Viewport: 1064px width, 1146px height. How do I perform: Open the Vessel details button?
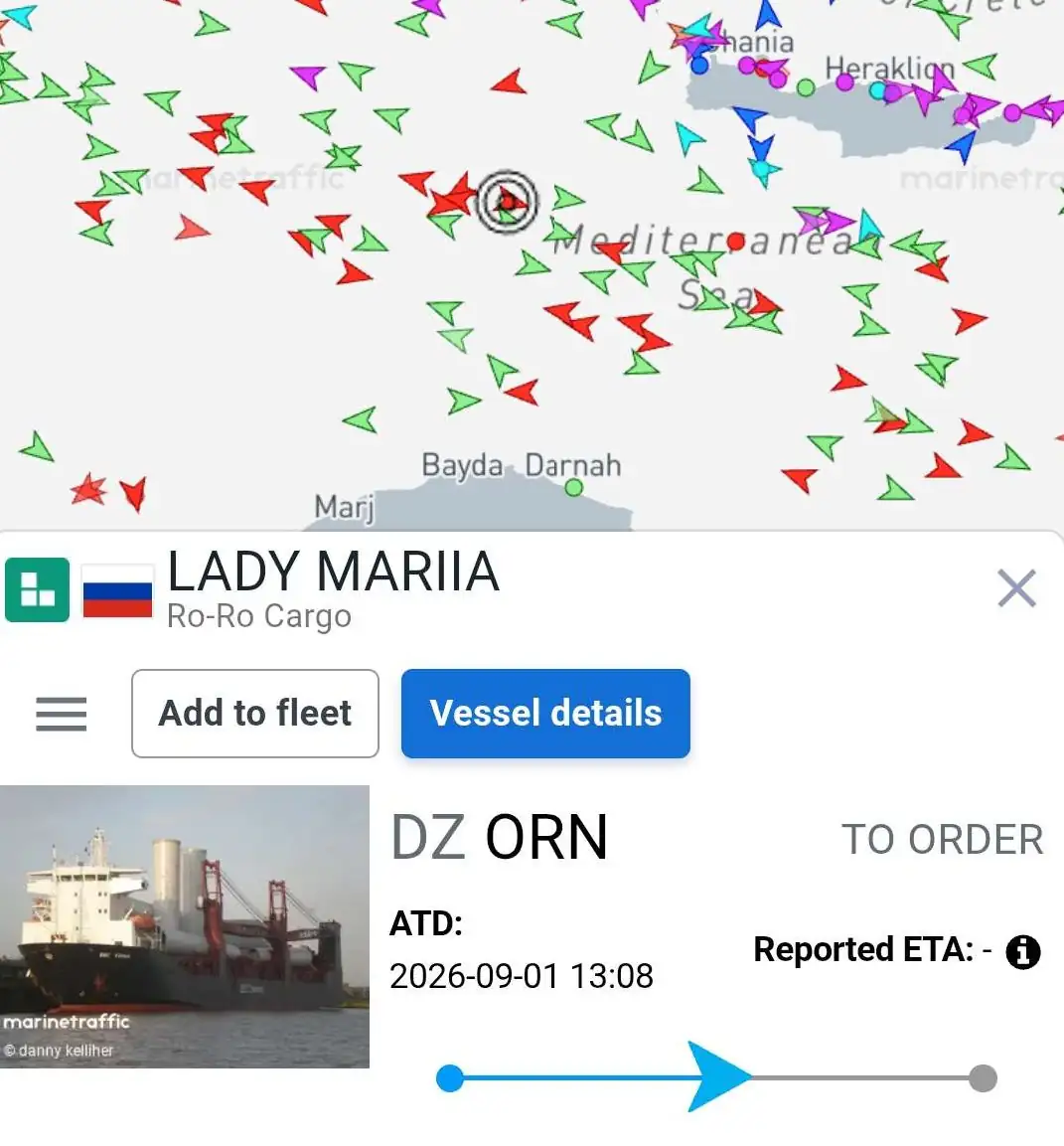click(545, 714)
